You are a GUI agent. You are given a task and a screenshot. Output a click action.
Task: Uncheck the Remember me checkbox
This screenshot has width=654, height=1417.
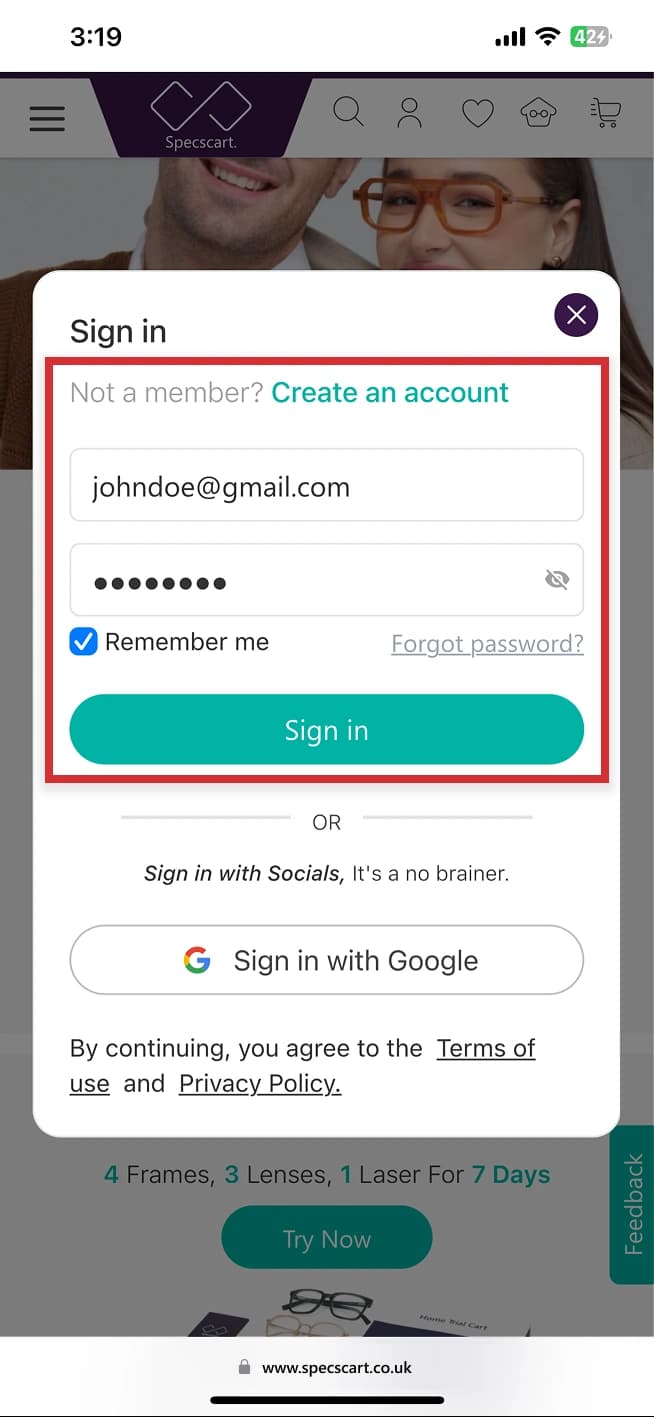84,642
